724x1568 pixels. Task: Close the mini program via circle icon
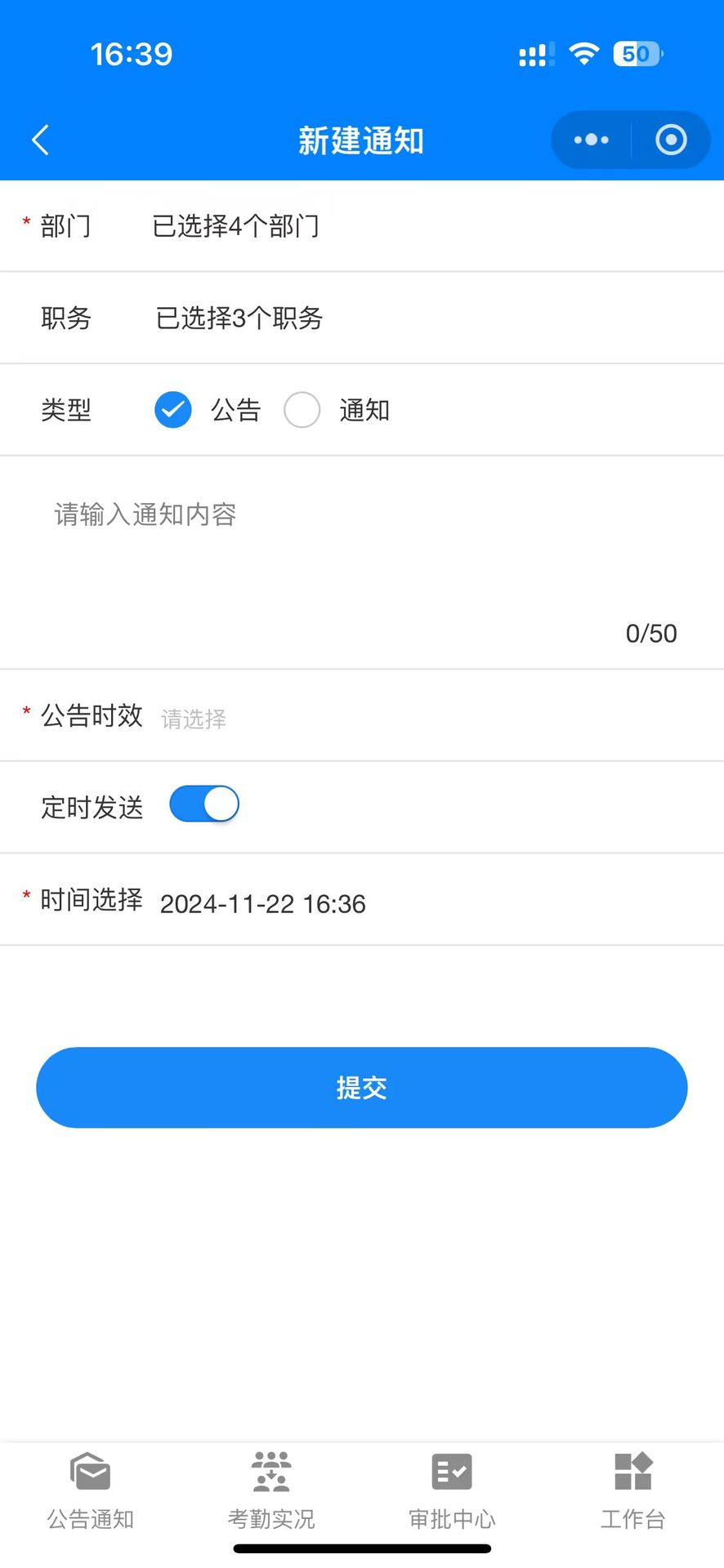671,140
